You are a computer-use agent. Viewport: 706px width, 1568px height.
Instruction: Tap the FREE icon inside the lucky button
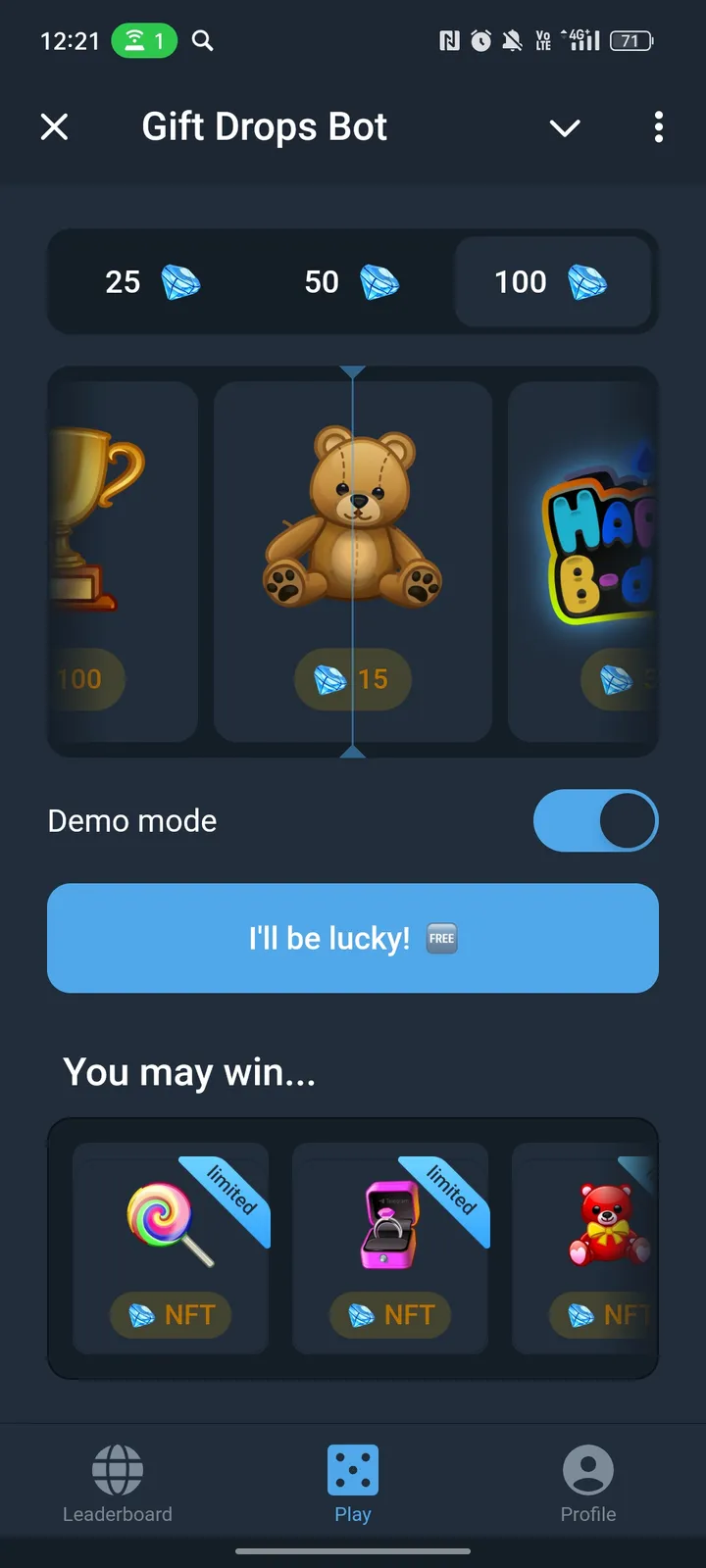tap(440, 938)
